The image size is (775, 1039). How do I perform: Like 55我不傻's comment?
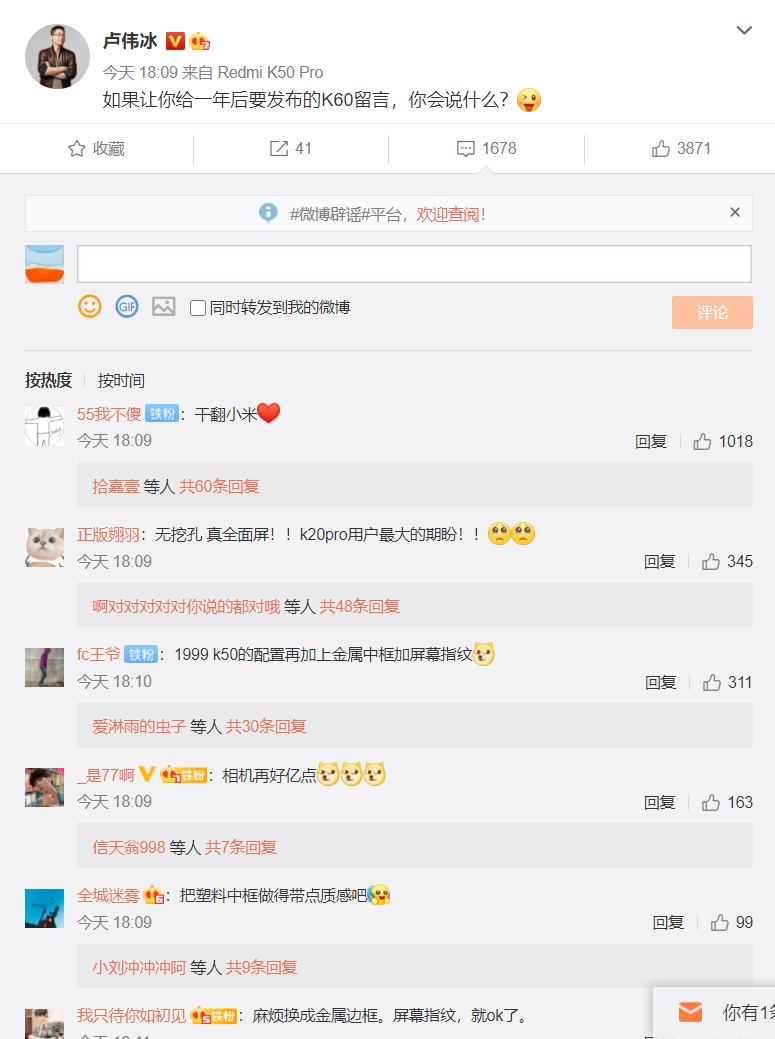(702, 441)
